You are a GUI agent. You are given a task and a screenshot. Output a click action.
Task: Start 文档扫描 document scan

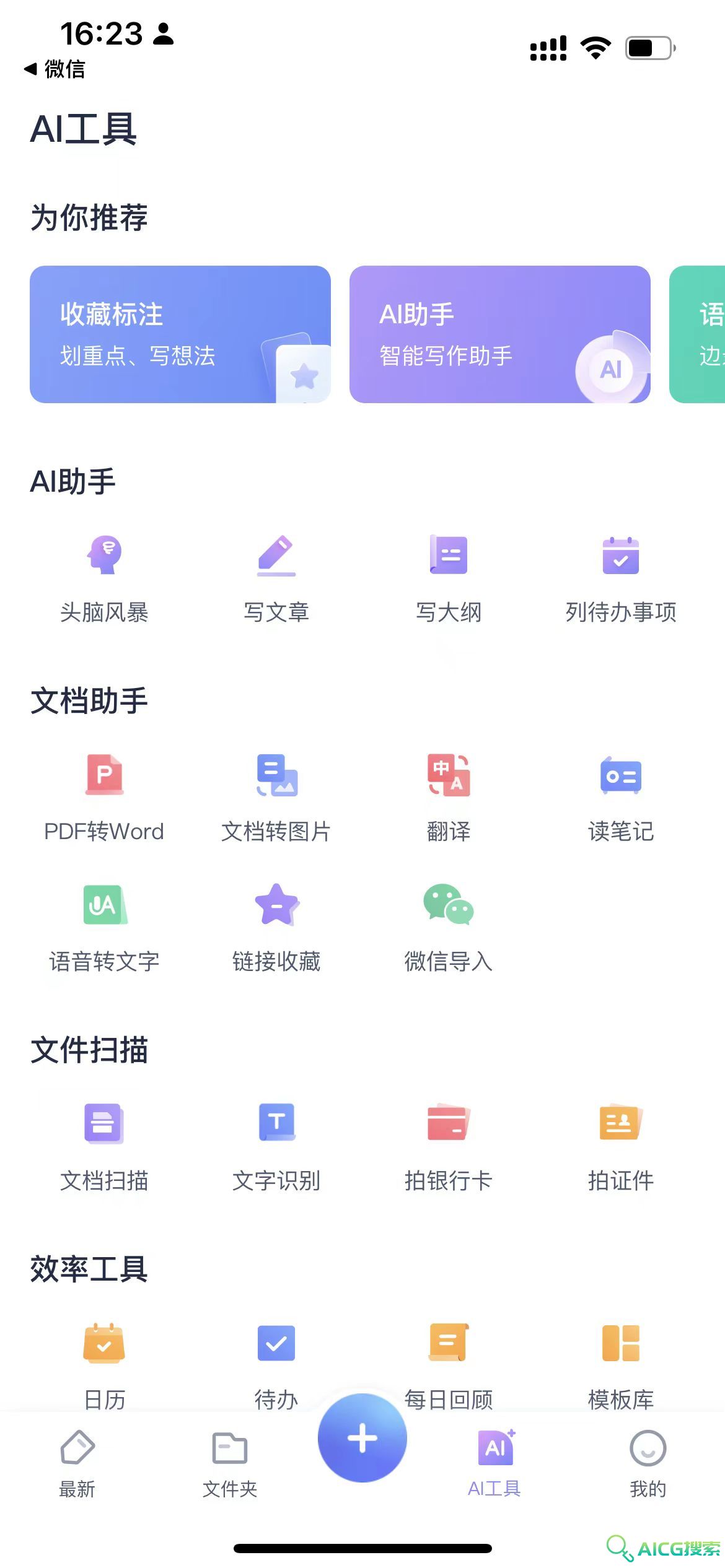(x=104, y=1147)
